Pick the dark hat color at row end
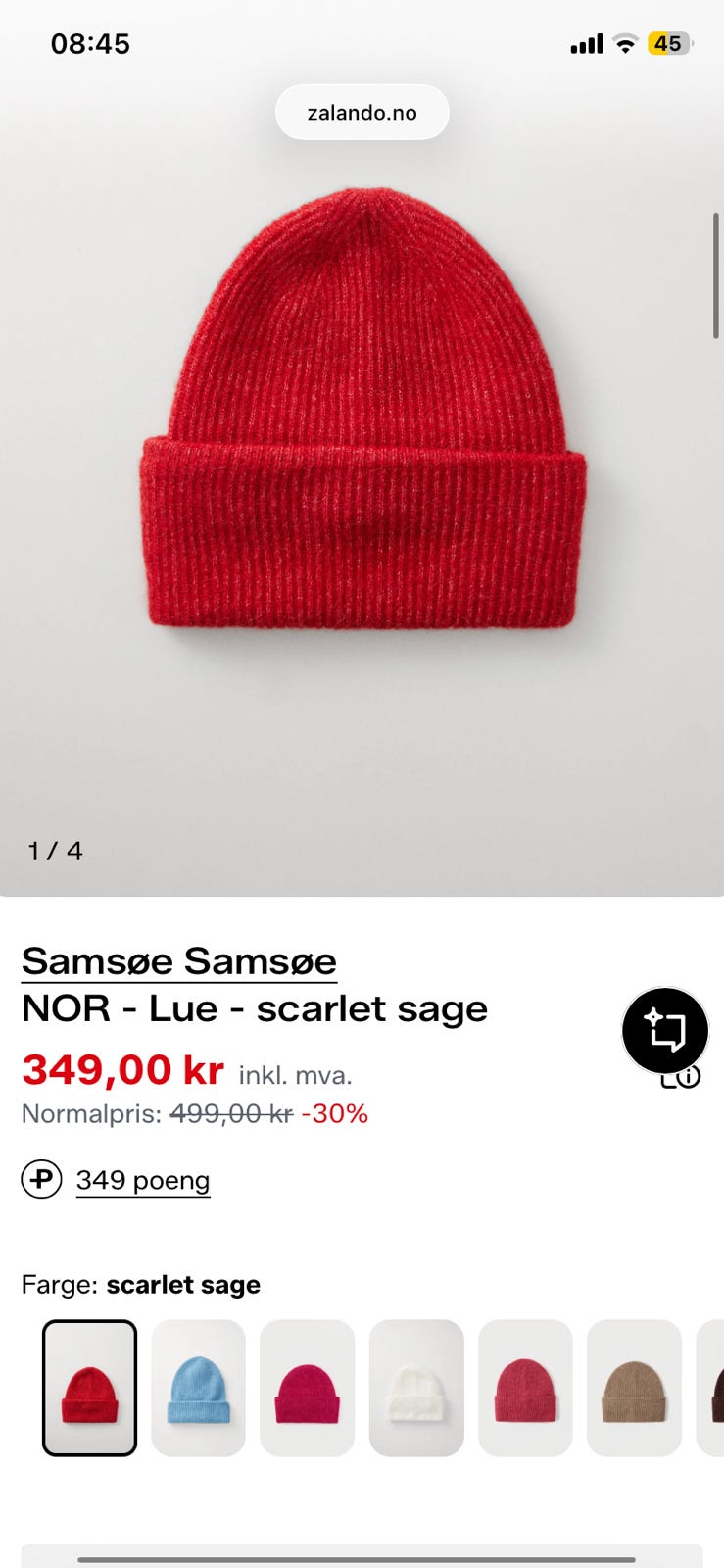724x1568 pixels. (710, 1388)
